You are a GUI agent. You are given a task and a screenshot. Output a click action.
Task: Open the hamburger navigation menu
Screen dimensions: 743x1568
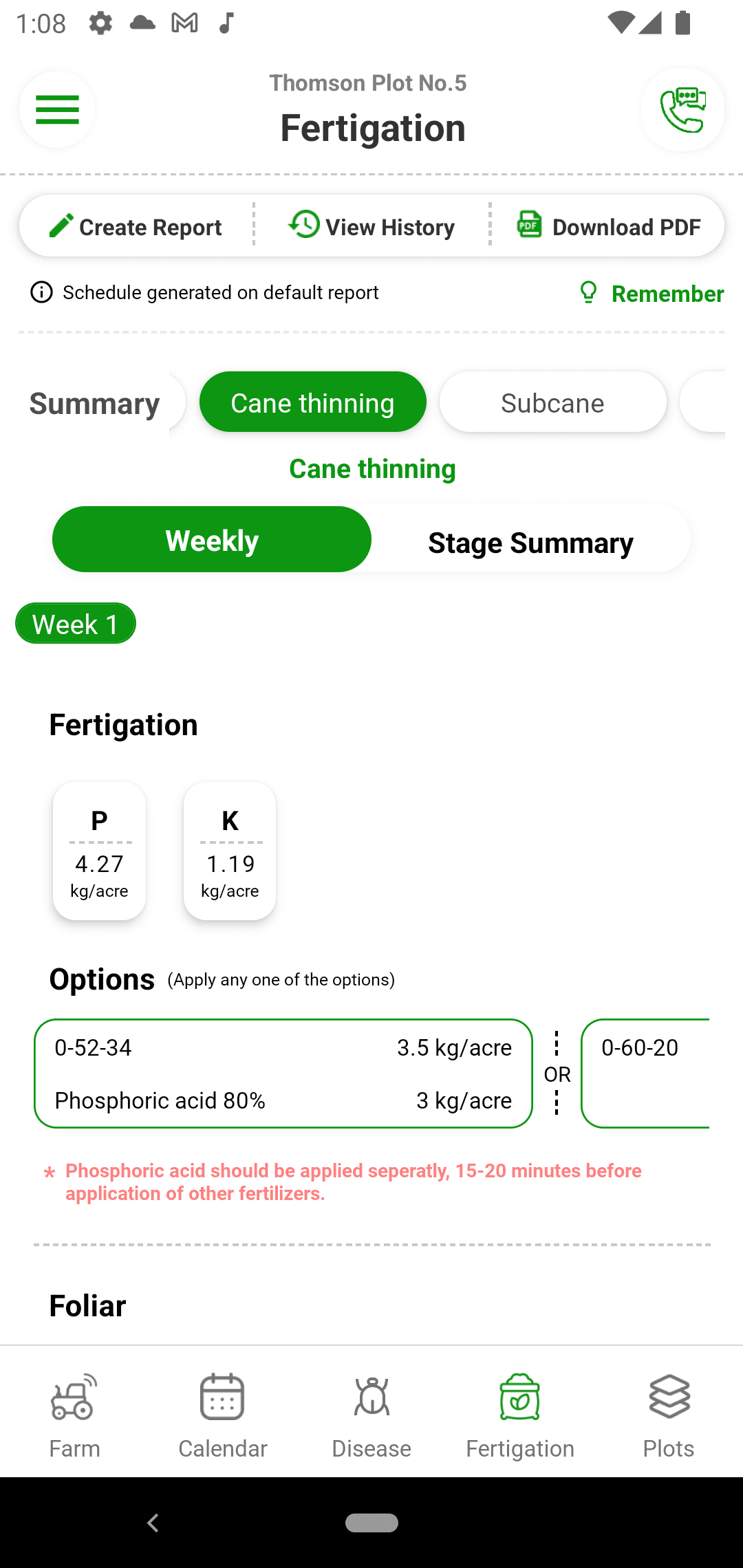click(57, 109)
